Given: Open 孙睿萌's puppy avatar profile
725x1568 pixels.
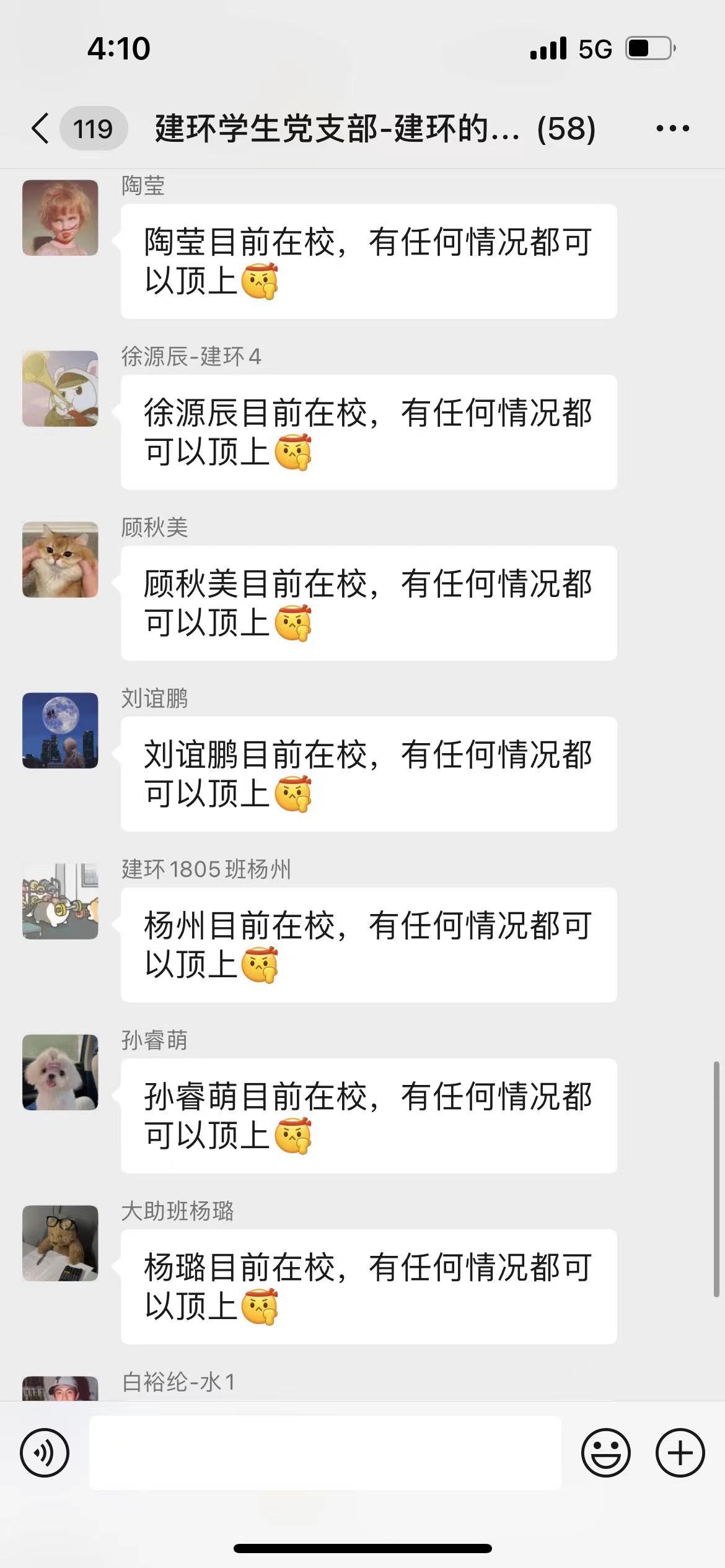Looking at the screenshot, I should [60, 1073].
